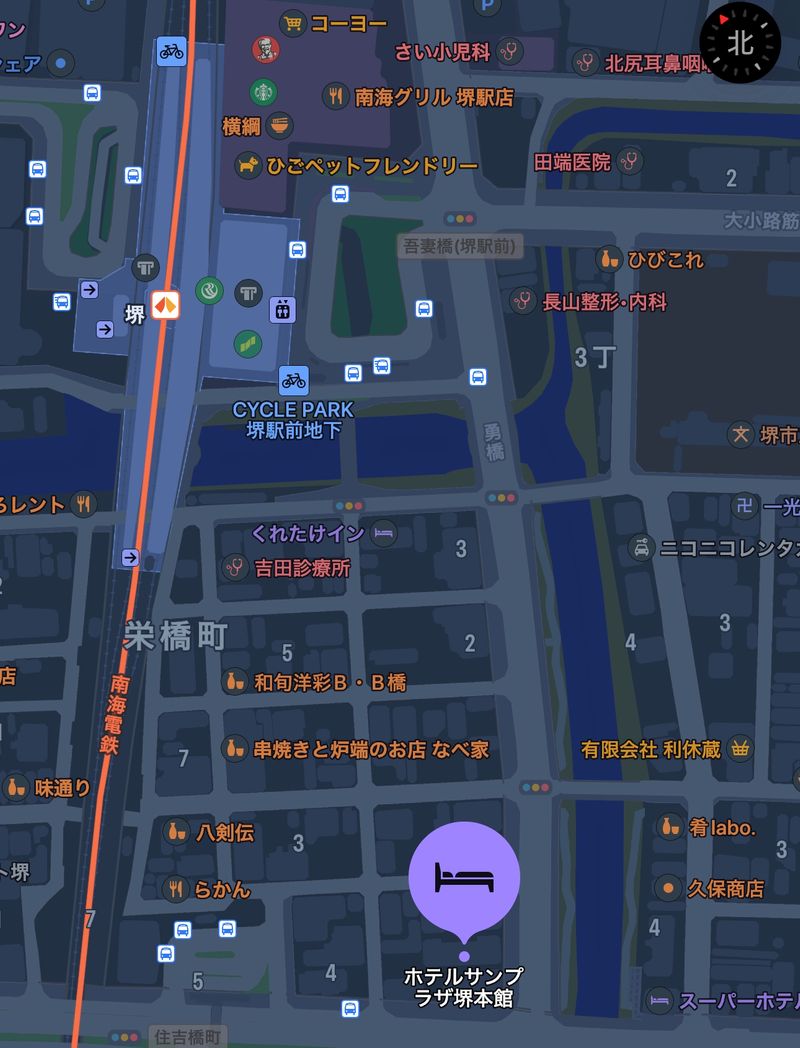The width and height of the screenshot is (800, 1048).
Task: Select the CYCLE PARK 堺駅前地下 marker
Action: 293,380
